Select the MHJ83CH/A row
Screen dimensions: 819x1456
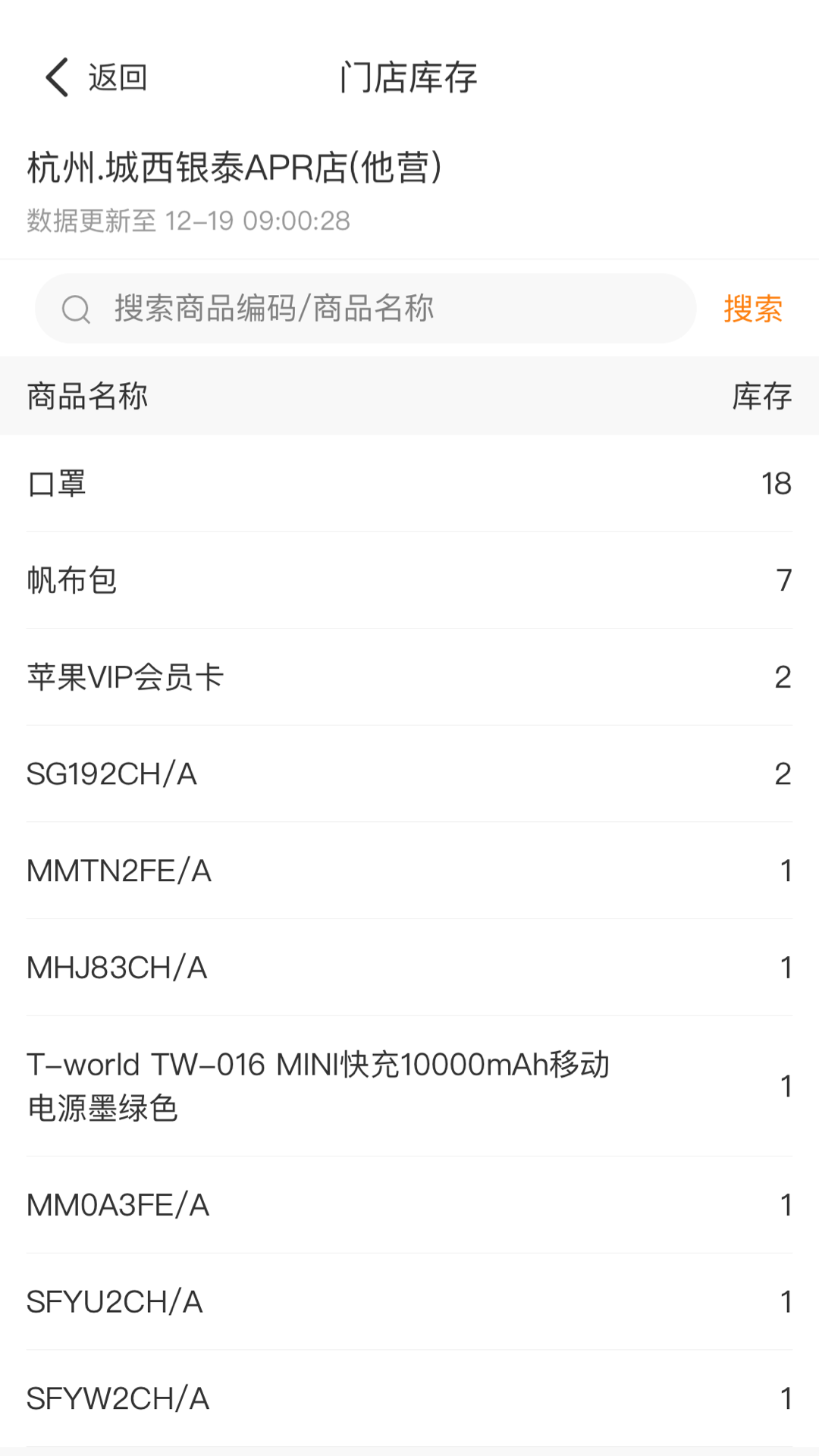[409, 967]
